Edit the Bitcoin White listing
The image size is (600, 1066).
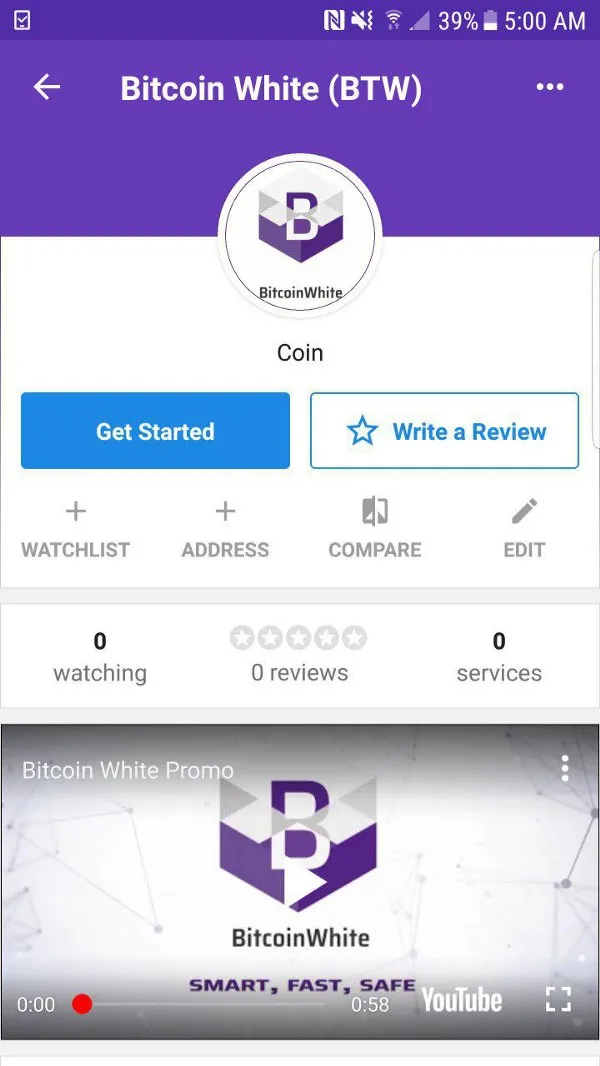point(524,529)
